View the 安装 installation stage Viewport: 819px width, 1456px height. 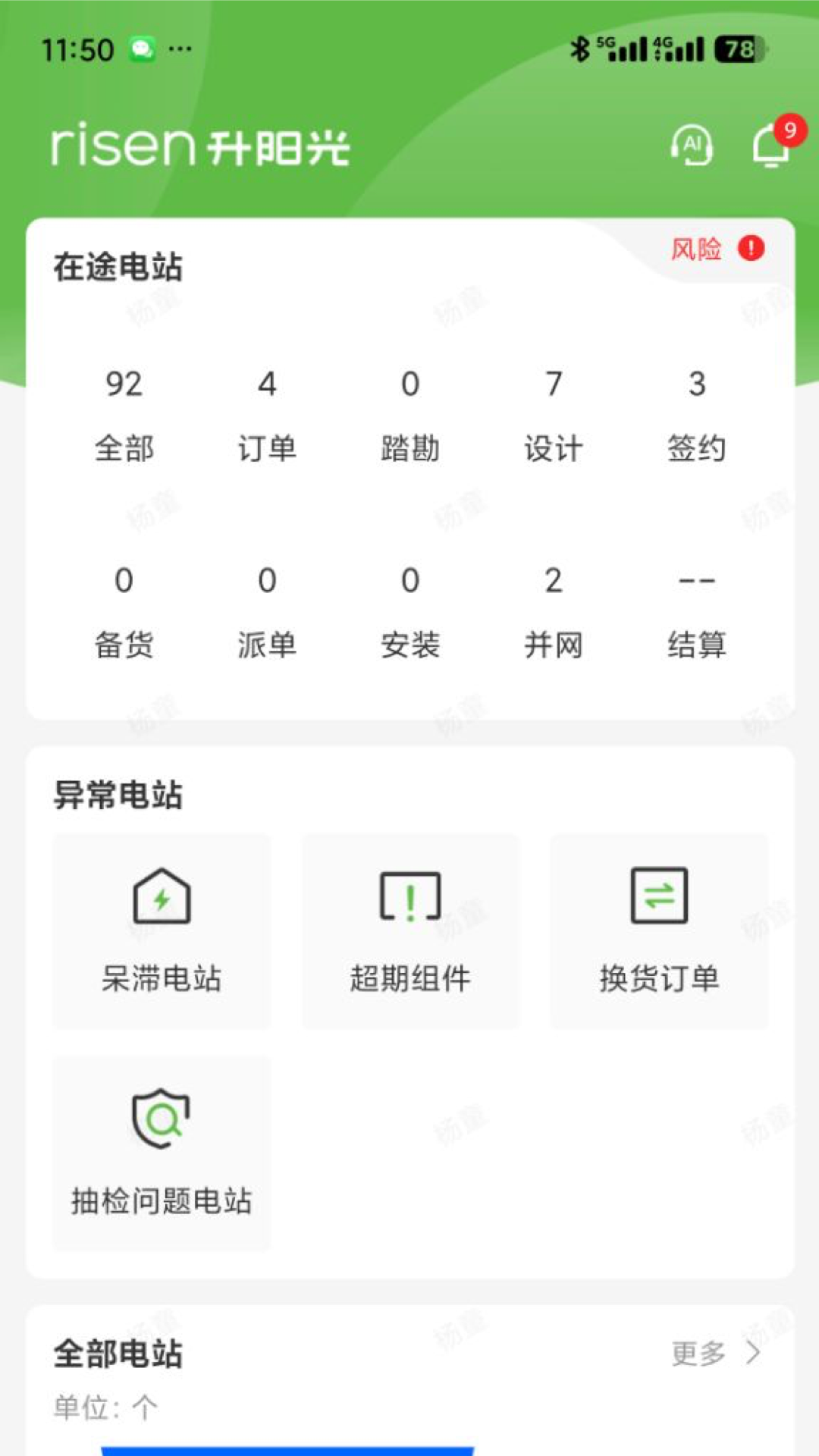point(410,611)
